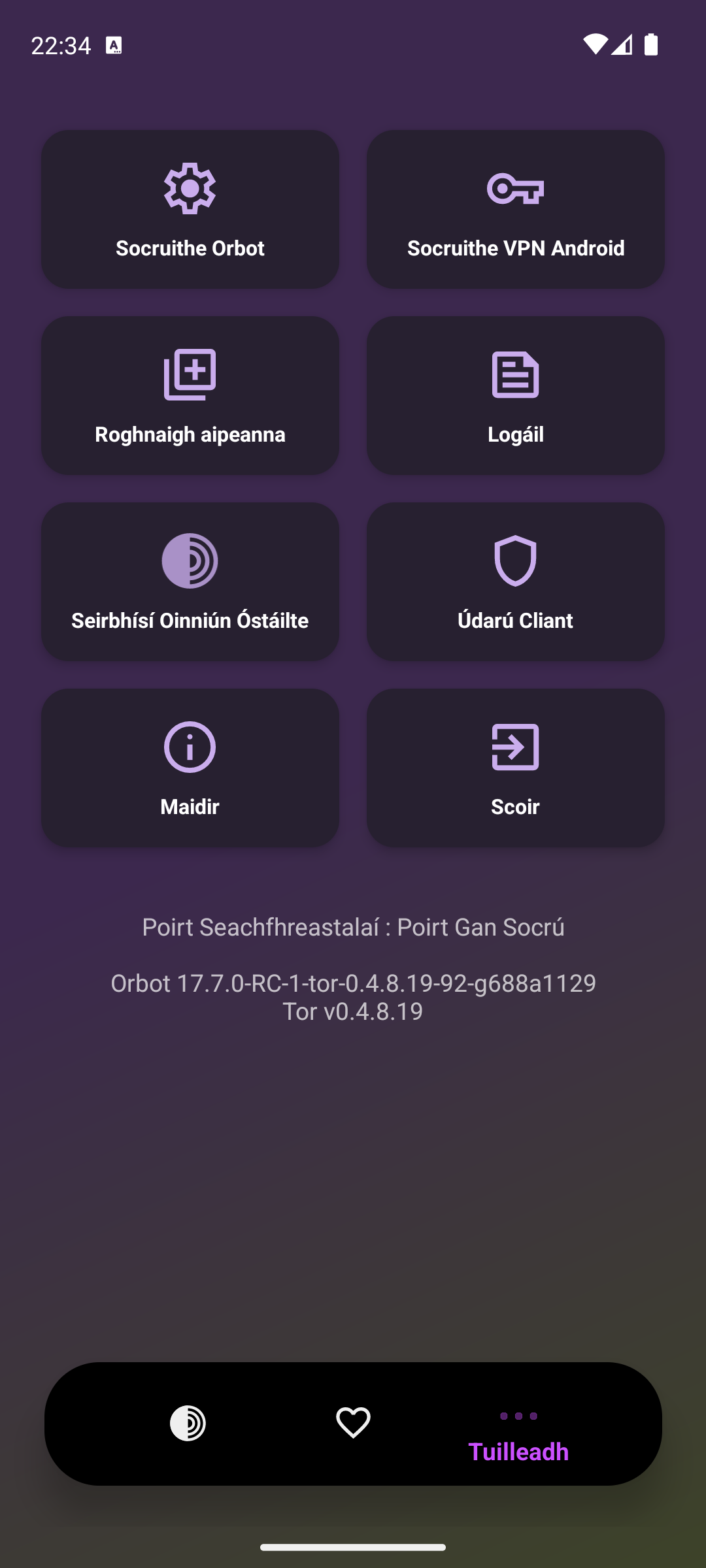Select Roghnaigh aipeanna to choose apps

pos(190,395)
